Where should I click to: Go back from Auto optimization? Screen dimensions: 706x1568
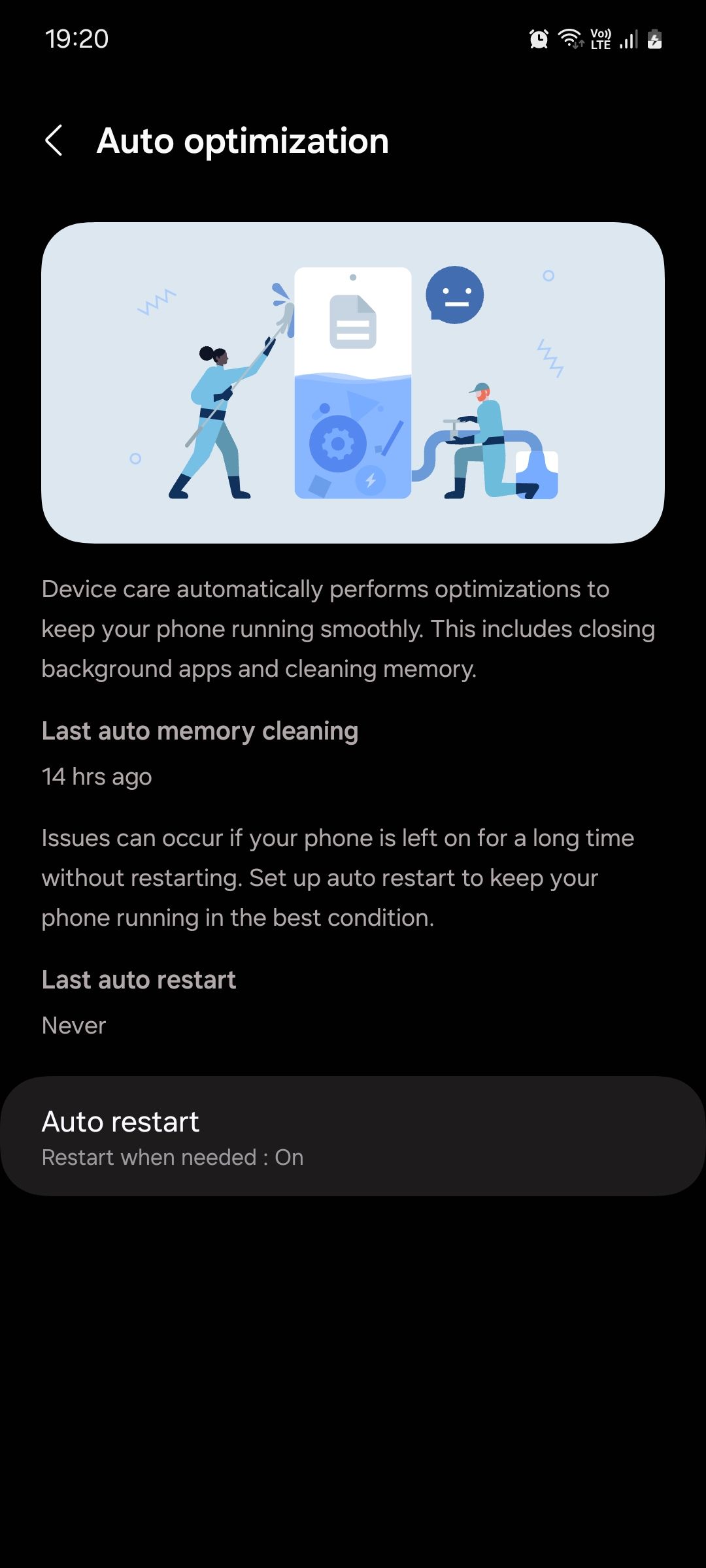(54, 140)
